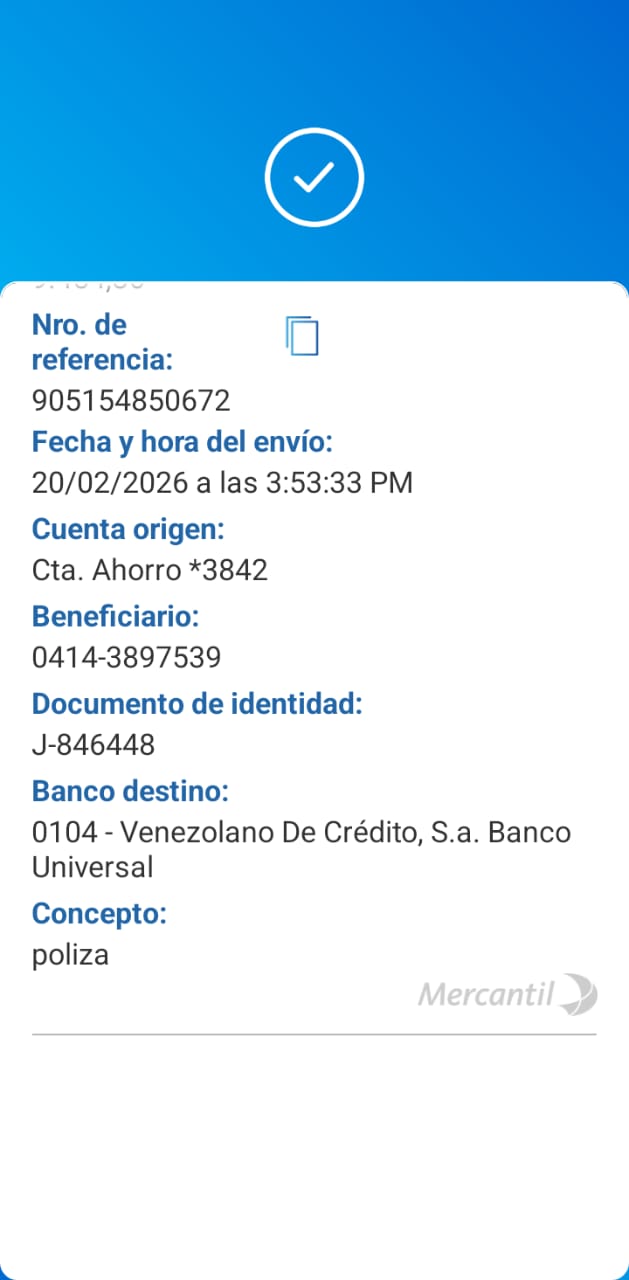
Task: Copy the reference number
Action: 302,336
